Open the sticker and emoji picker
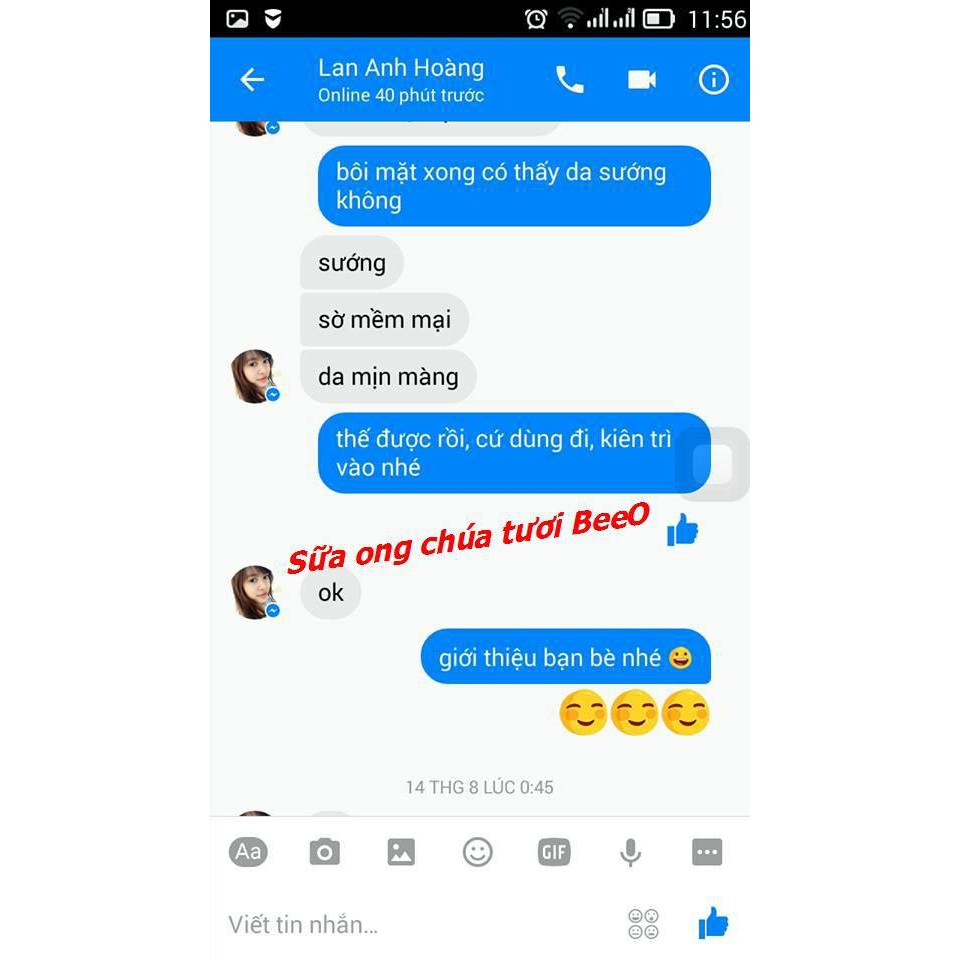Image resolution: width=960 pixels, height=960 pixels. click(478, 852)
